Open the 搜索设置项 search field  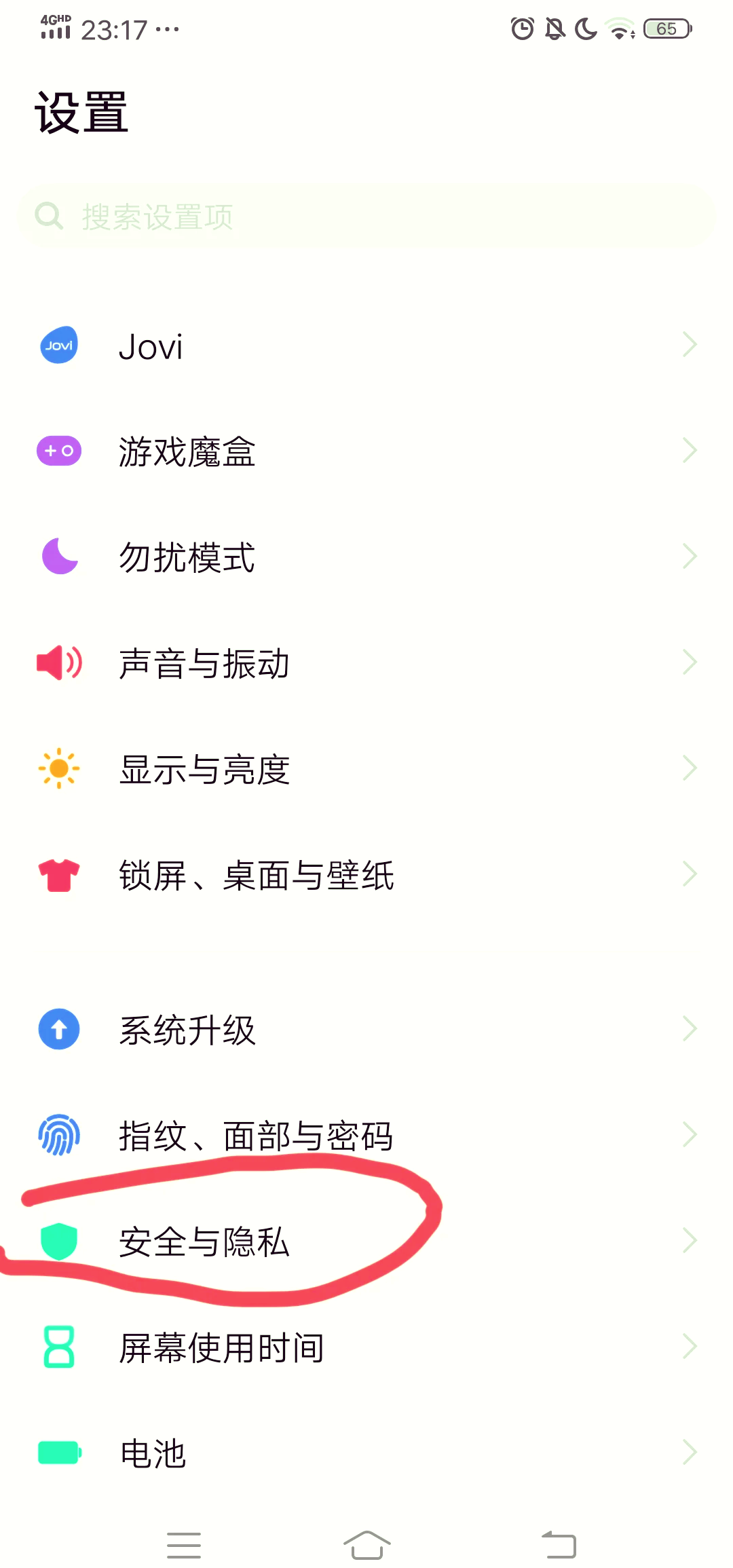click(366, 216)
